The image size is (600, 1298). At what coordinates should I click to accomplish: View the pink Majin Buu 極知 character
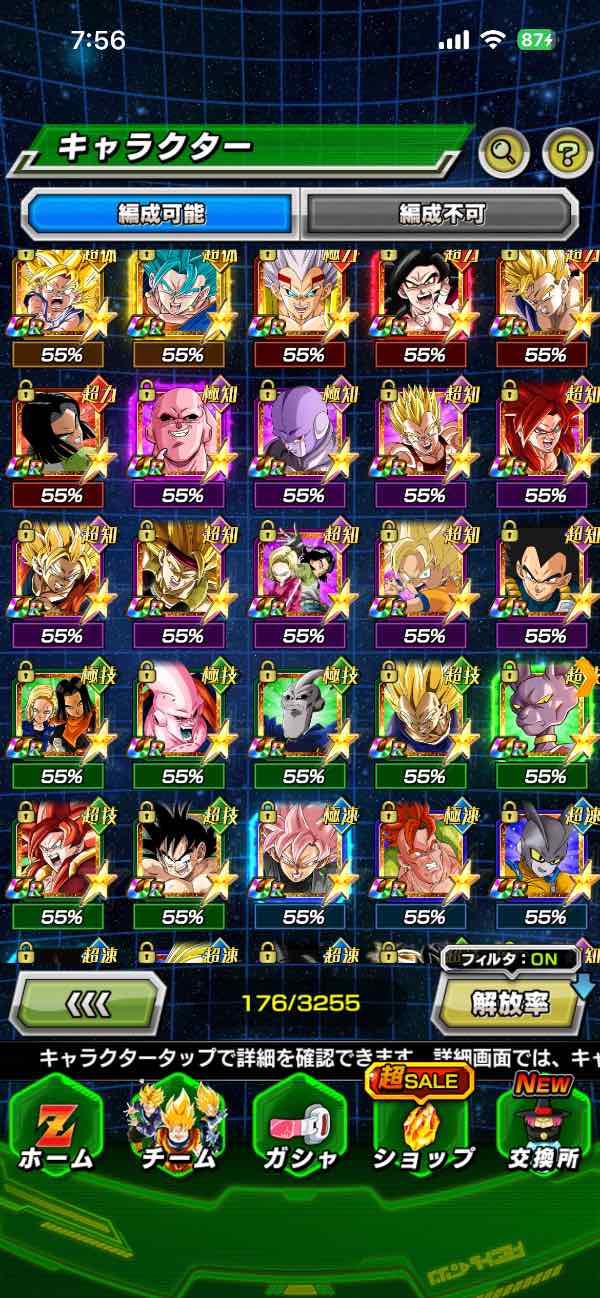(182, 432)
